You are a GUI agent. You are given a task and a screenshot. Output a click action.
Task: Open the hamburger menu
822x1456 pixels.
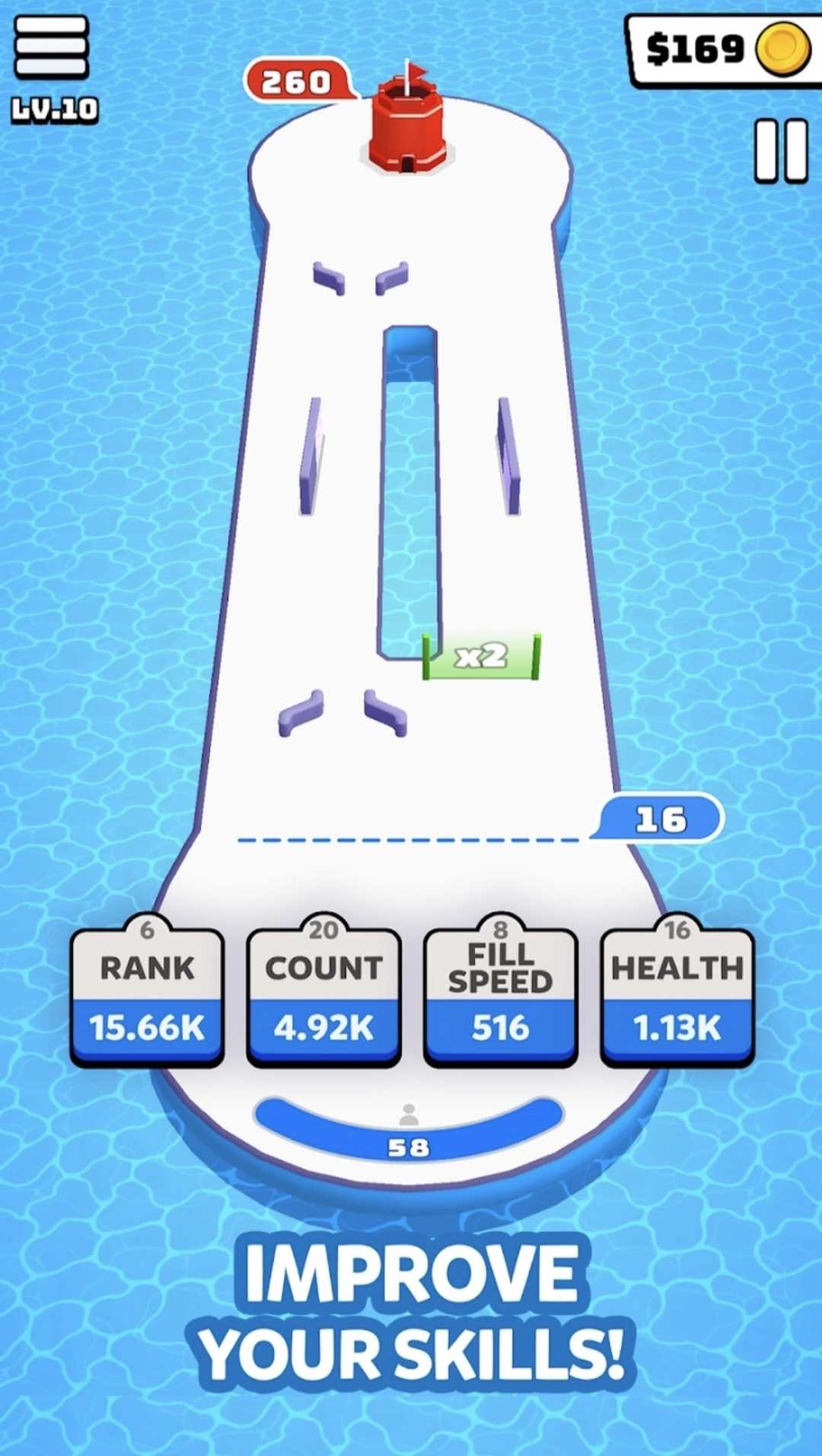tap(52, 47)
